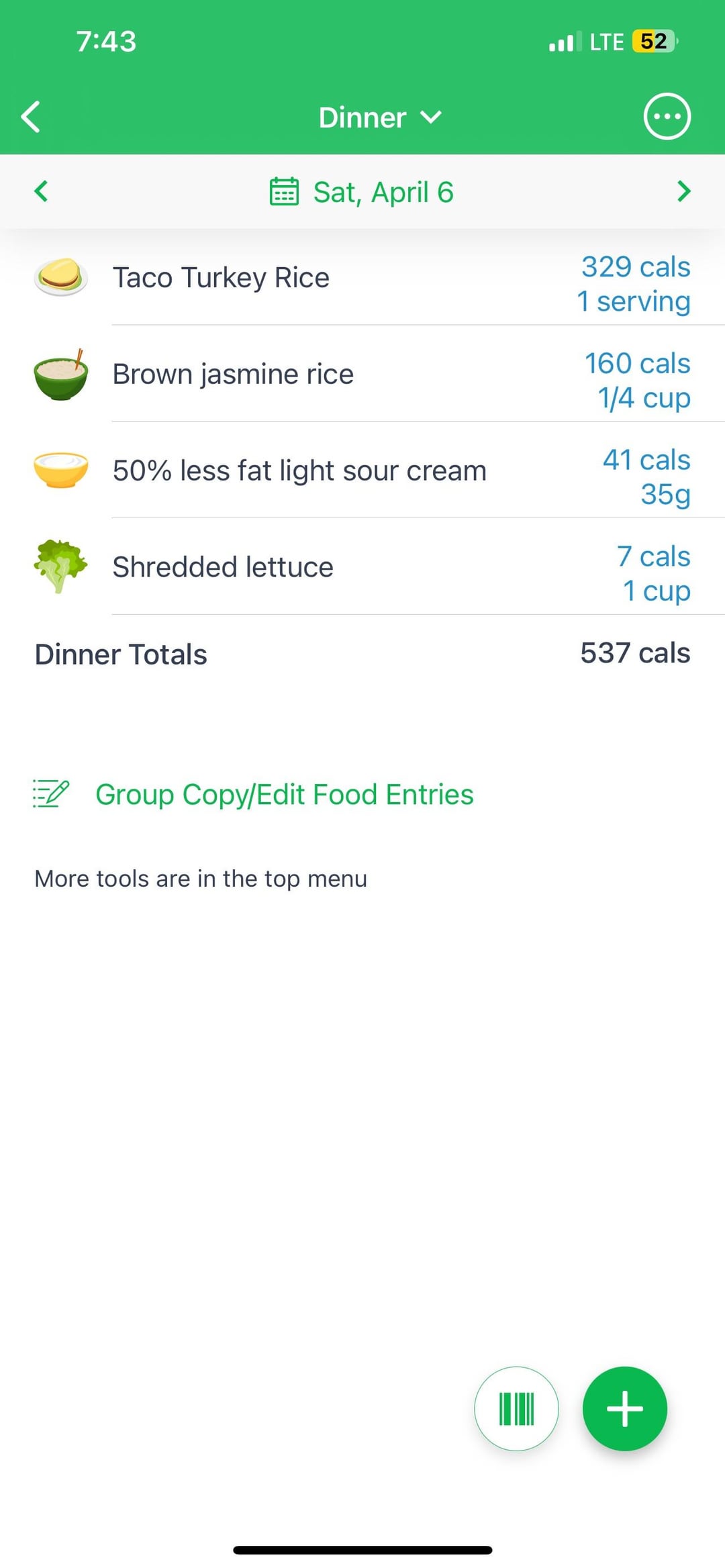The height and width of the screenshot is (1568, 725).
Task: Open the Taco Turkey Rice entry
Action: (362, 277)
